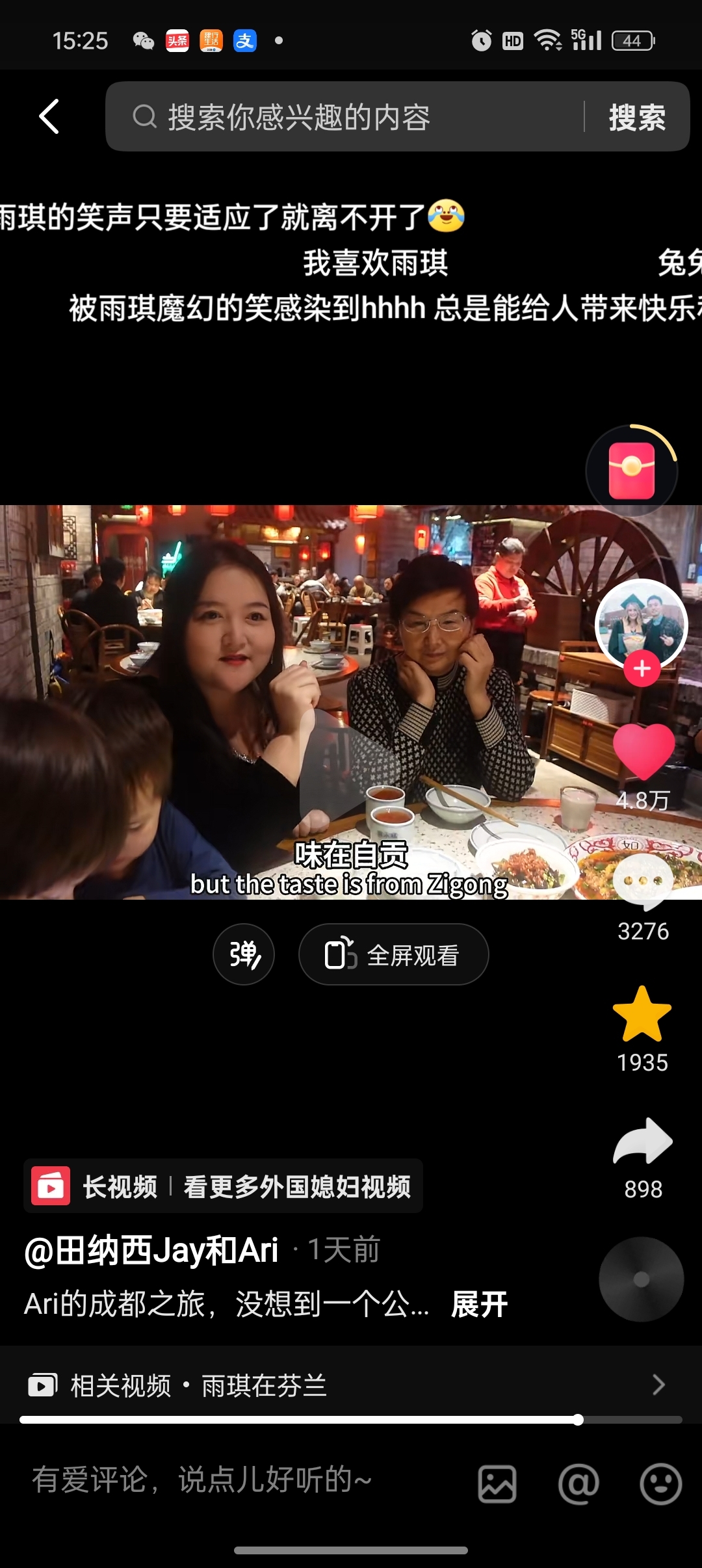Open 长视频 看更多外国媳妇视频 banner
This screenshot has width=702, height=1568.
pyautogui.click(x=223, y=1186)
